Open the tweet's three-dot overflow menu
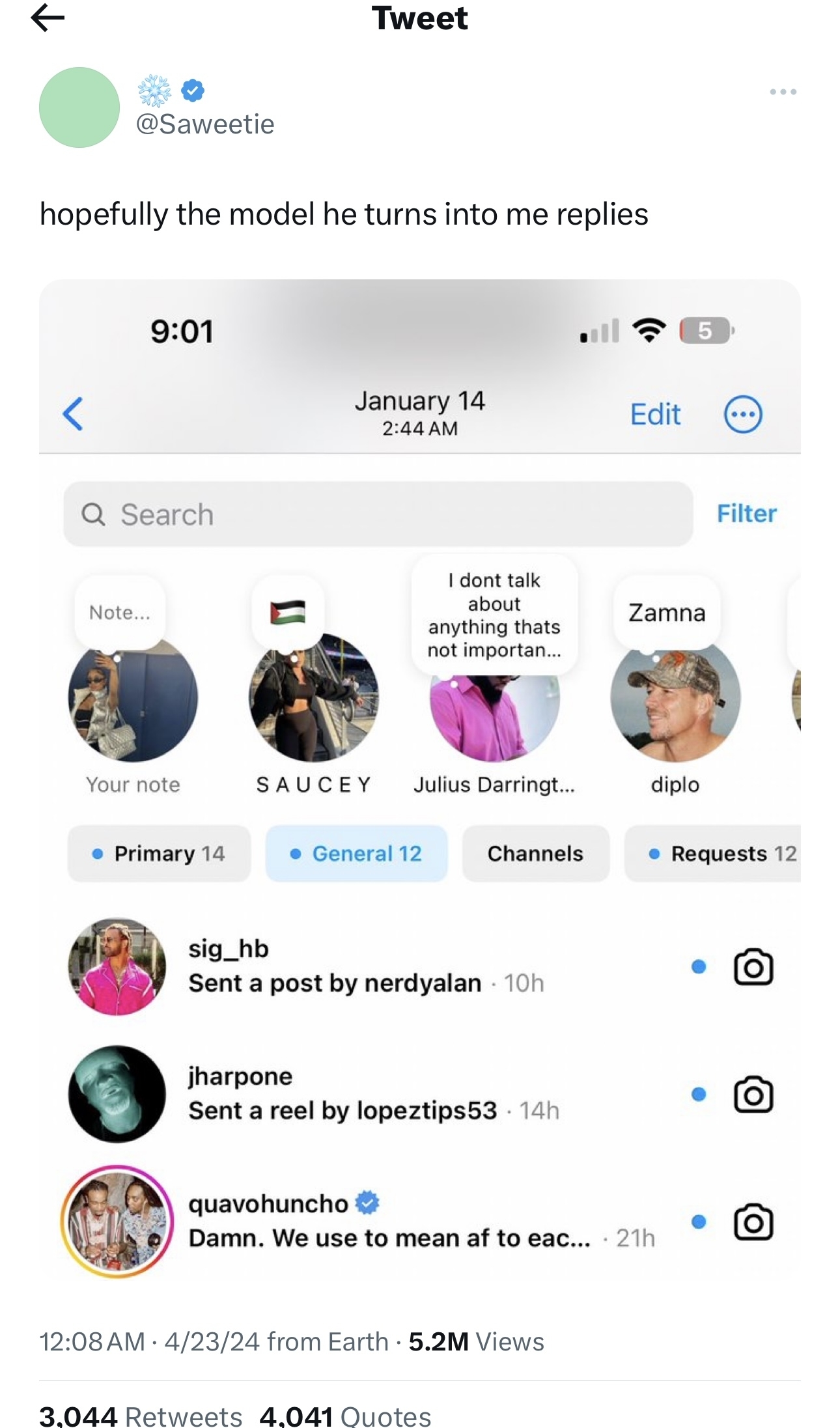Screen dimensions: 840x1428 tap(782, 92)
